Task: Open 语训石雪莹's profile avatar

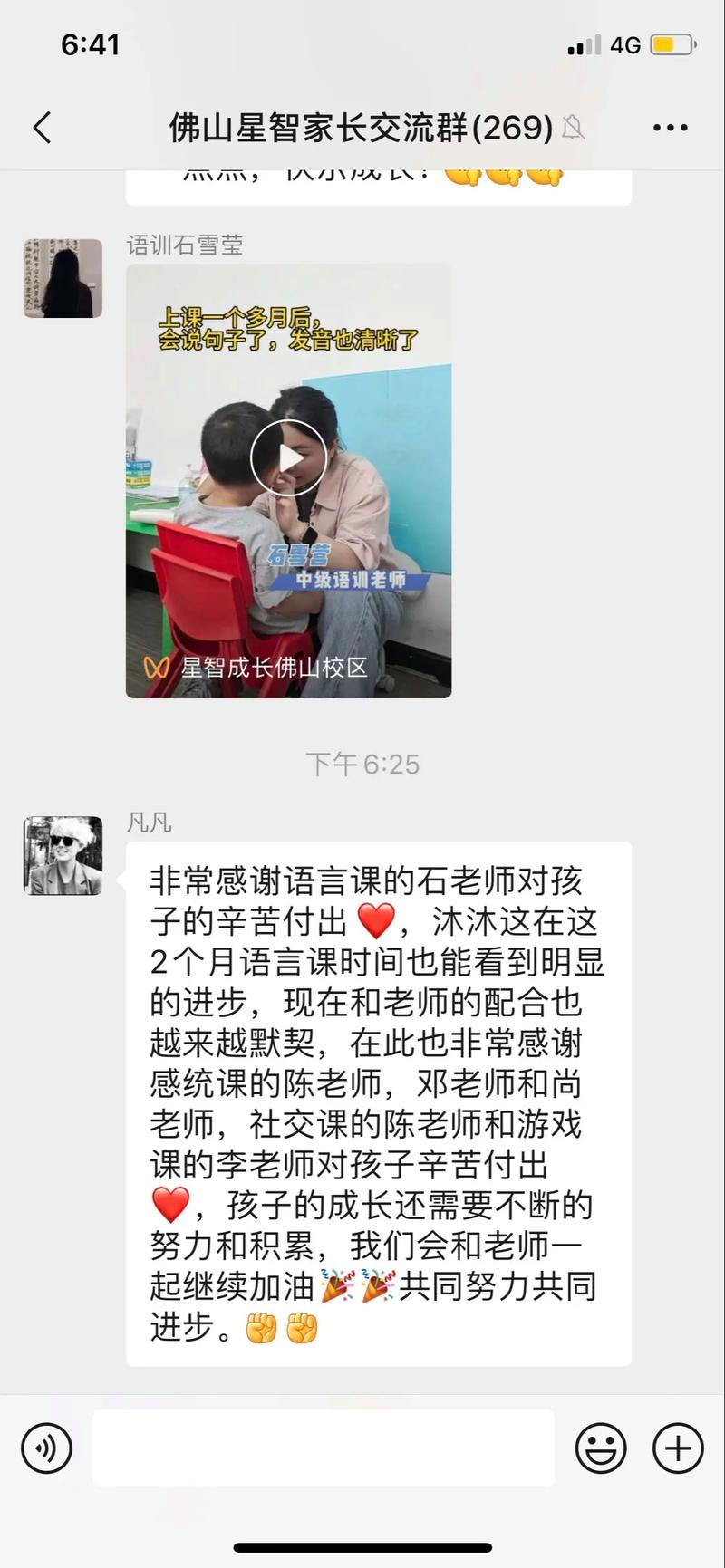Action: pyautogui.click(x=63, y=280)
